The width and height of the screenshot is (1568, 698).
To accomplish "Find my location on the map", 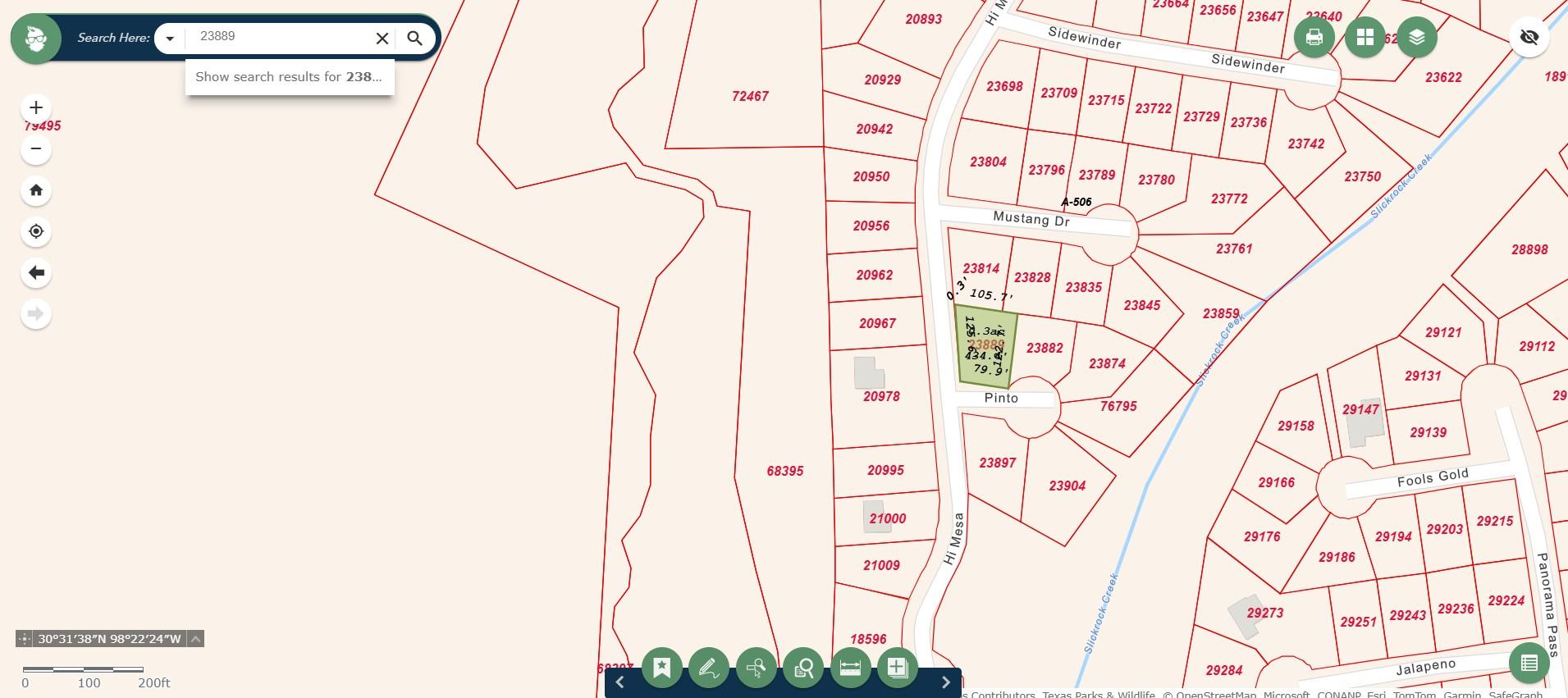I will [x=36, y=231].
